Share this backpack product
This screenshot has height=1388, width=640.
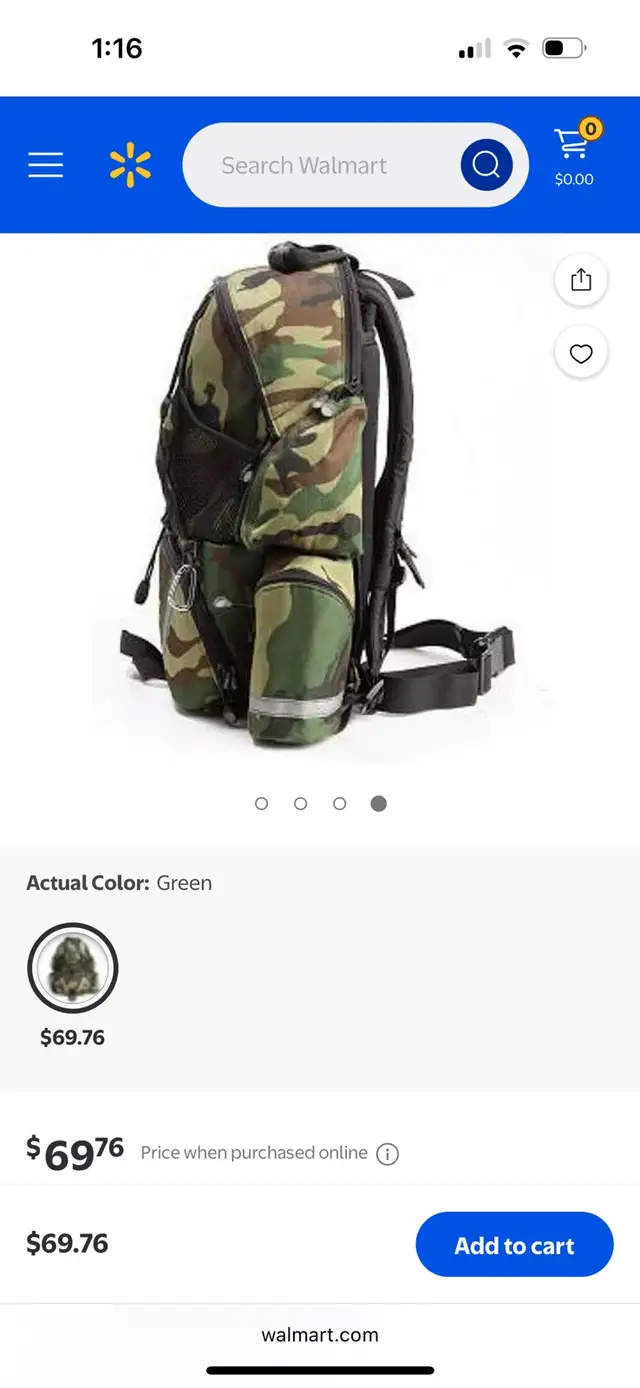pyautogui.click(x=581, y=280)
